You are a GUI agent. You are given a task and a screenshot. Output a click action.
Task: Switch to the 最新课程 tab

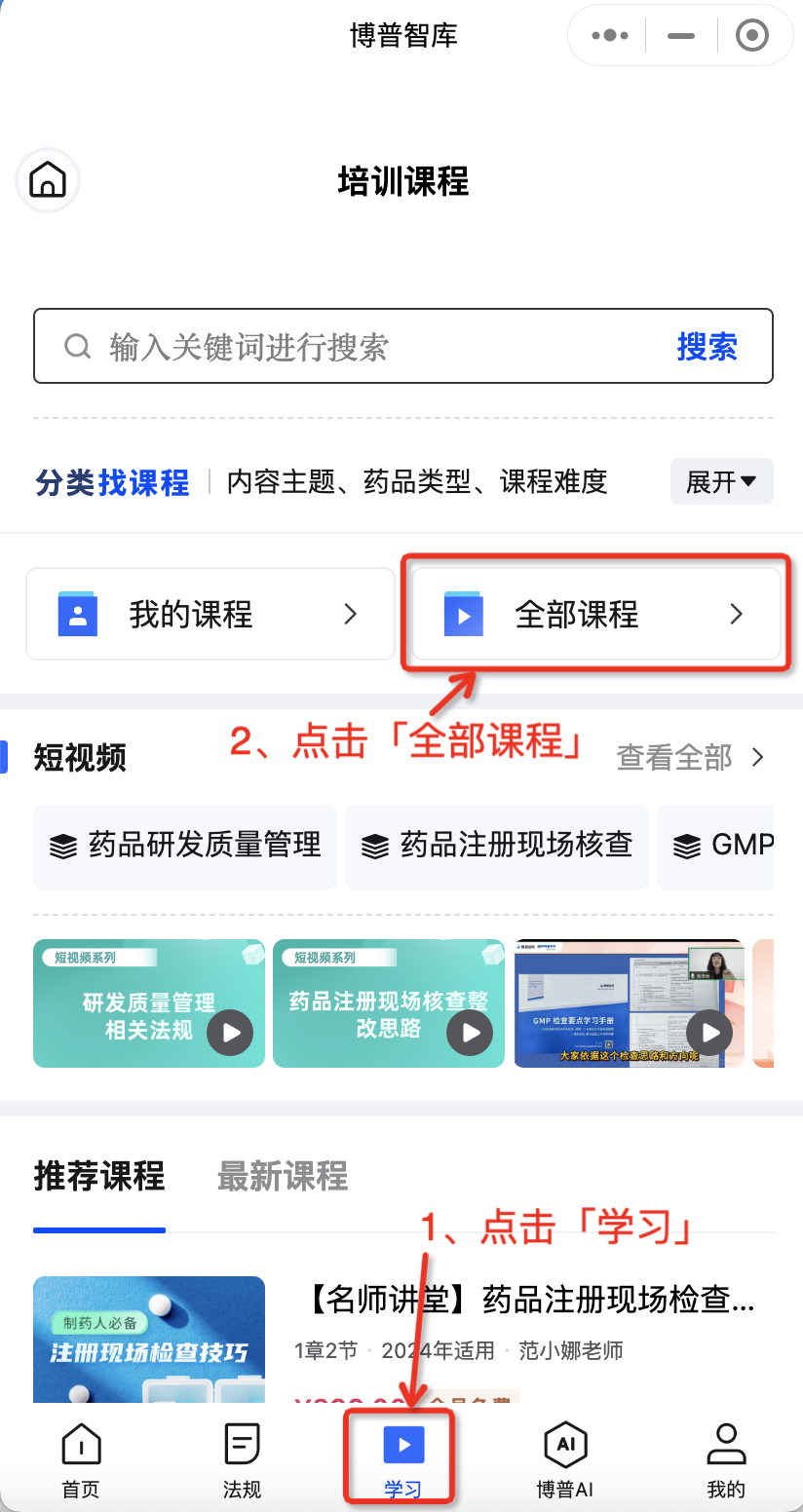tap(283, 1176)
